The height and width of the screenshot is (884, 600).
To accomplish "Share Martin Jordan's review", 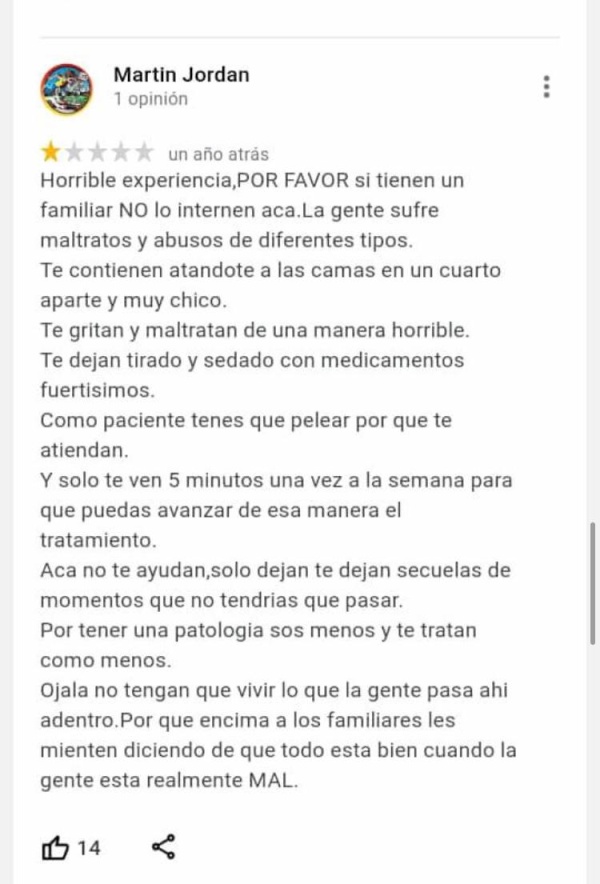I will tap(163, 848).
